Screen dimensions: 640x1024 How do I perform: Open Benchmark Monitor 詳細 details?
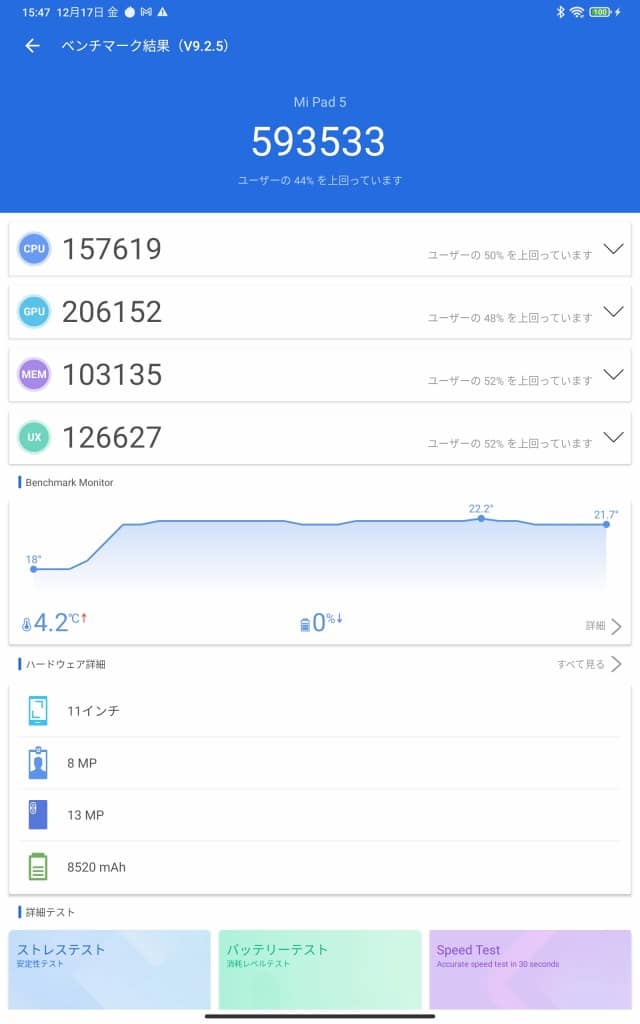tap(603, 626)
